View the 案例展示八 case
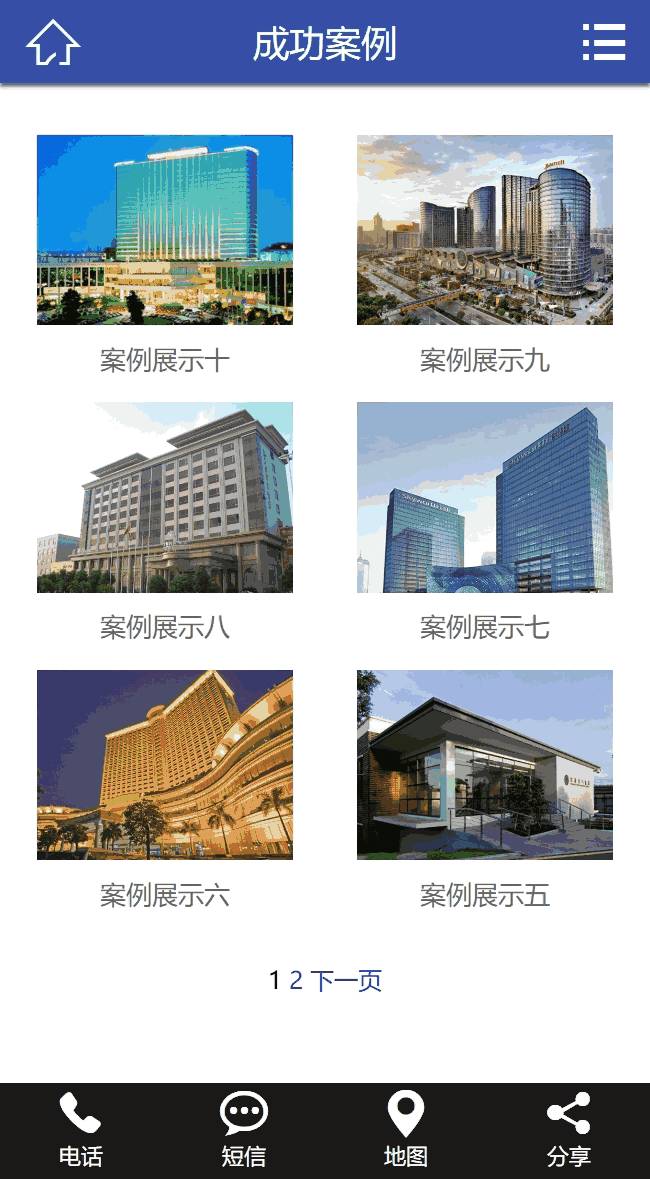The width and height of the screenshot is (650, 1179). point(165,522)
